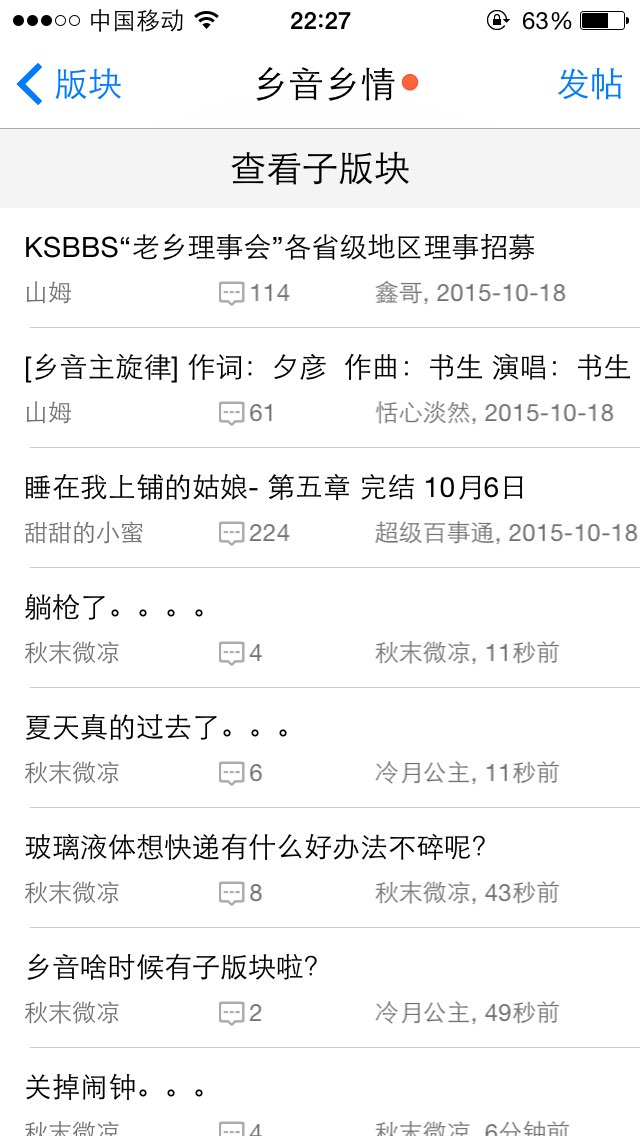Open the 乡音主旋律 thread
The image size is (640, 1136).
tap(320, 388)
